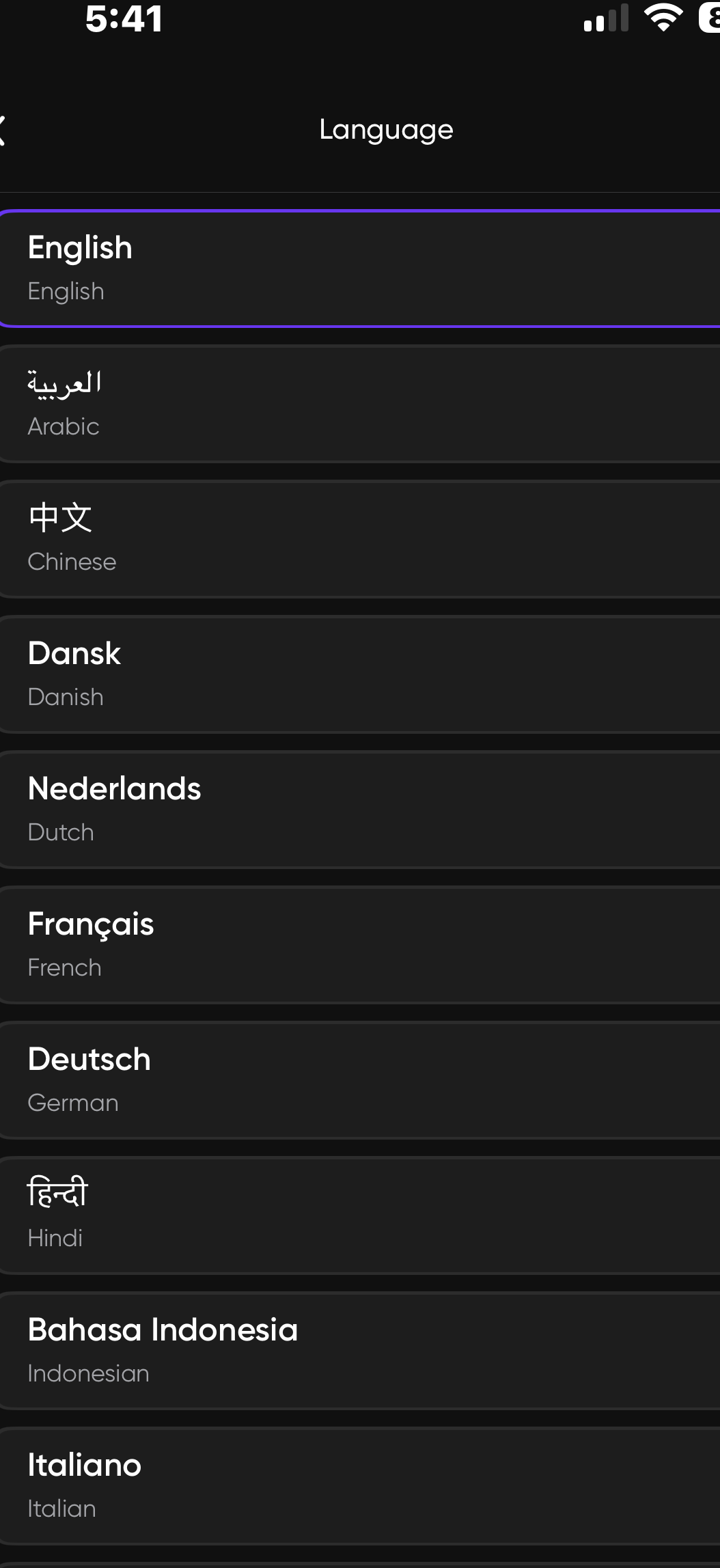
Task: Select Dansk (Danish)
Action: click(360, 674)
